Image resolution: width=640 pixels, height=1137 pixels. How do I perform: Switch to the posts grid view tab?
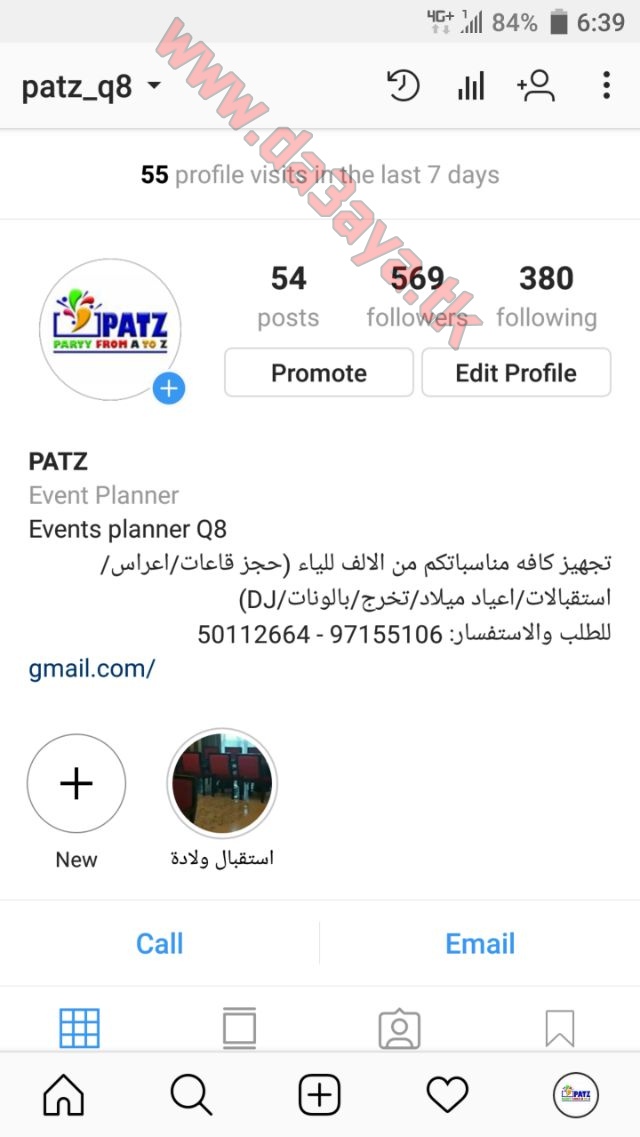pos(80,1028)
